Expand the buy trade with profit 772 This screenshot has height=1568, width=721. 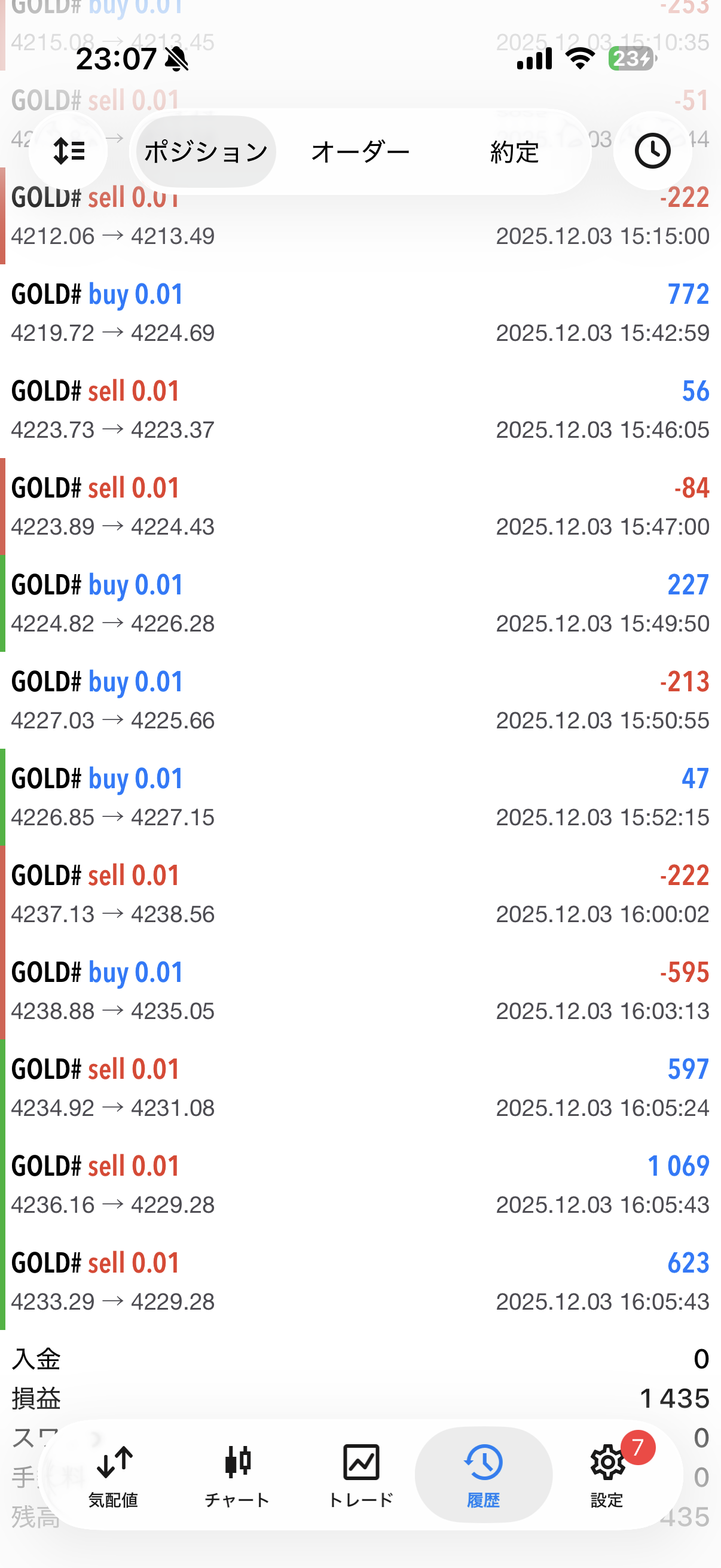[x=360, y=313]
